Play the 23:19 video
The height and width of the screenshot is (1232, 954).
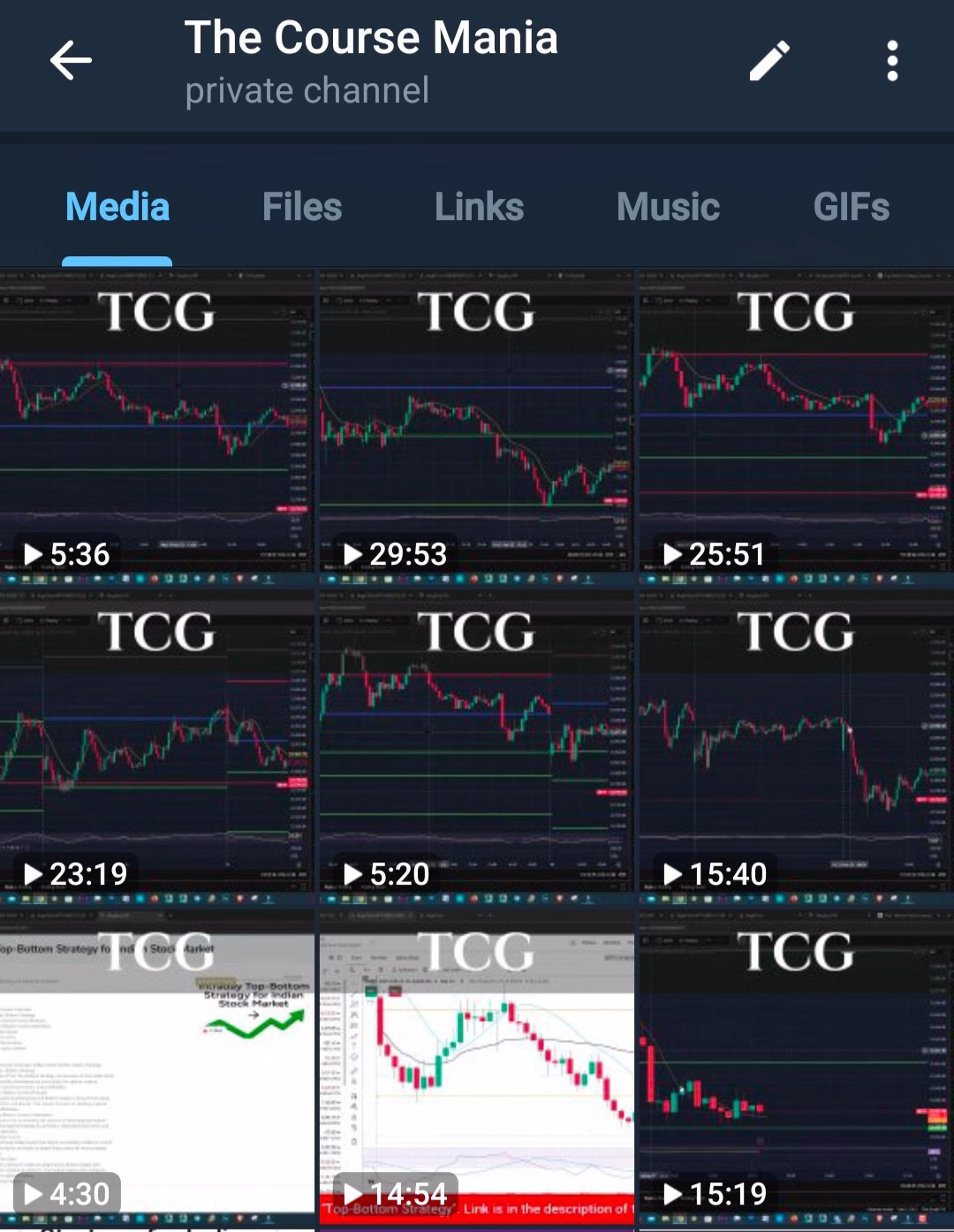tap(156, 744)
